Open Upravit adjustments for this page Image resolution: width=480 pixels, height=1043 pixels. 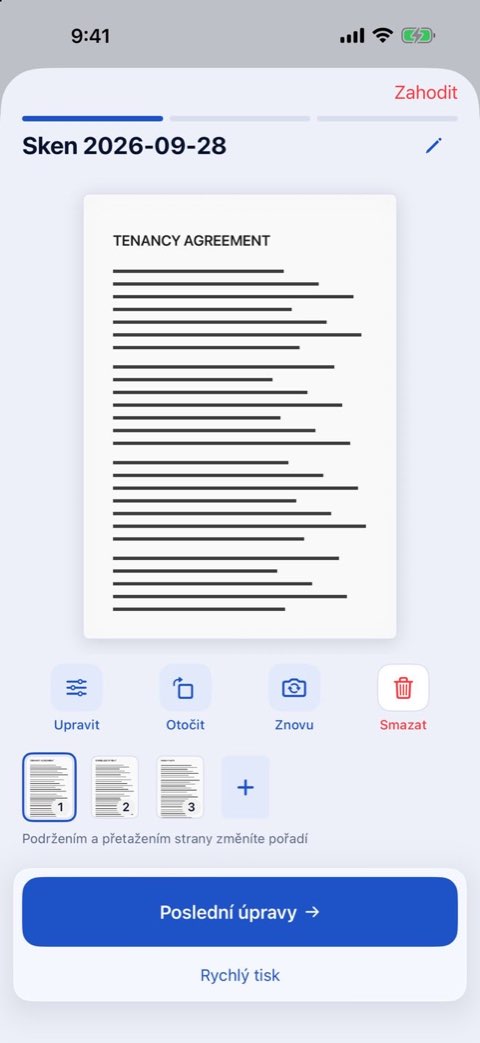tap(76, 698)
